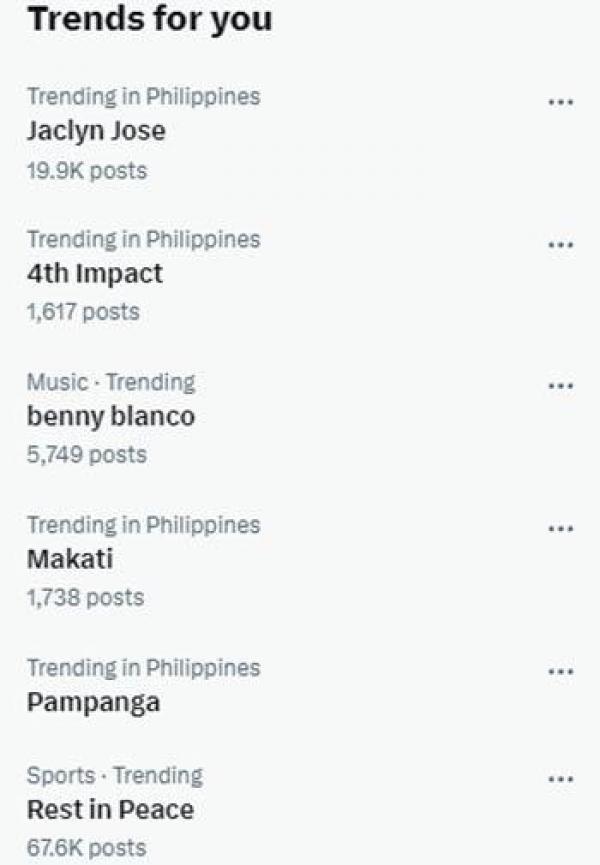Open more options for Jaclyn Jose
The image size is (600, 865).
coord(561,102)
